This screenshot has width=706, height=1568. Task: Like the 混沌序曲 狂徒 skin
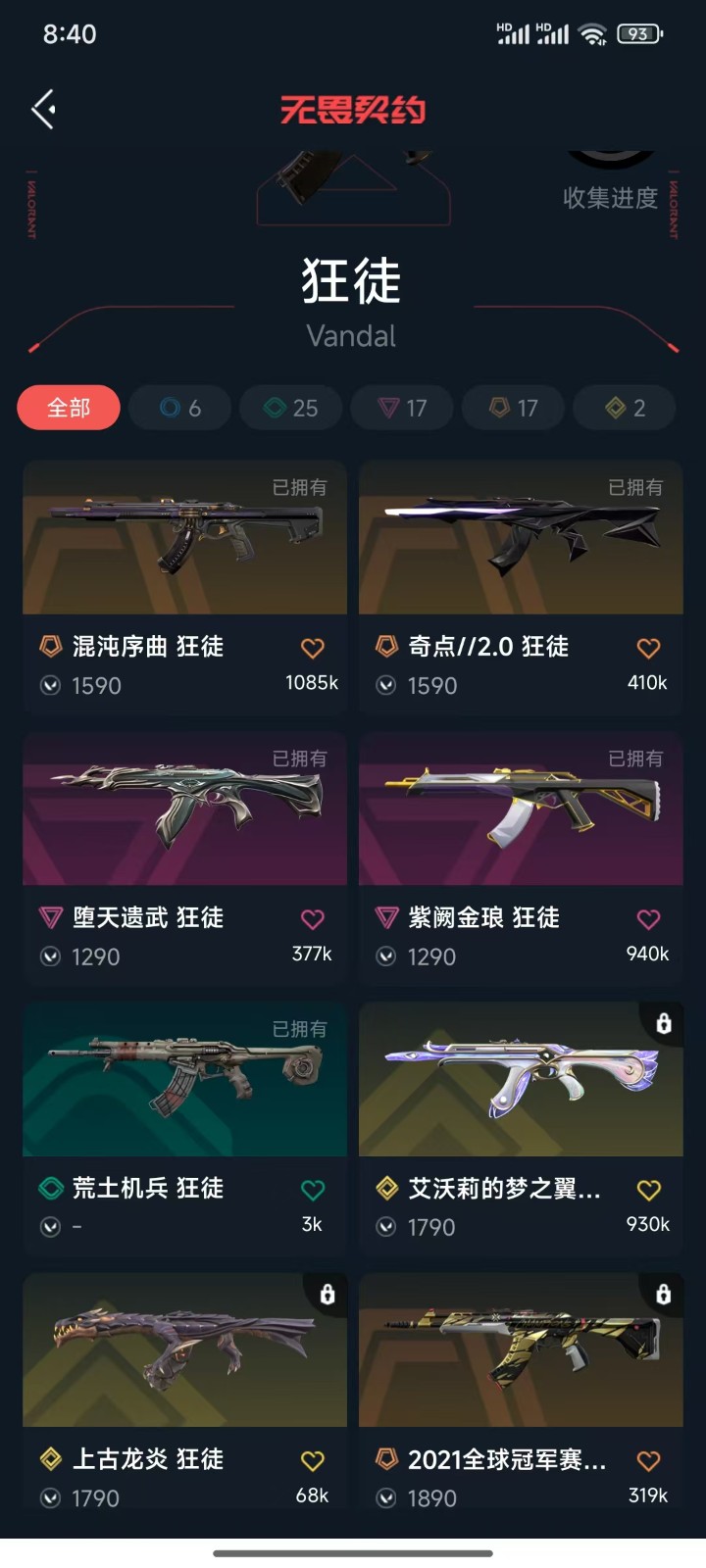point(312,648)
